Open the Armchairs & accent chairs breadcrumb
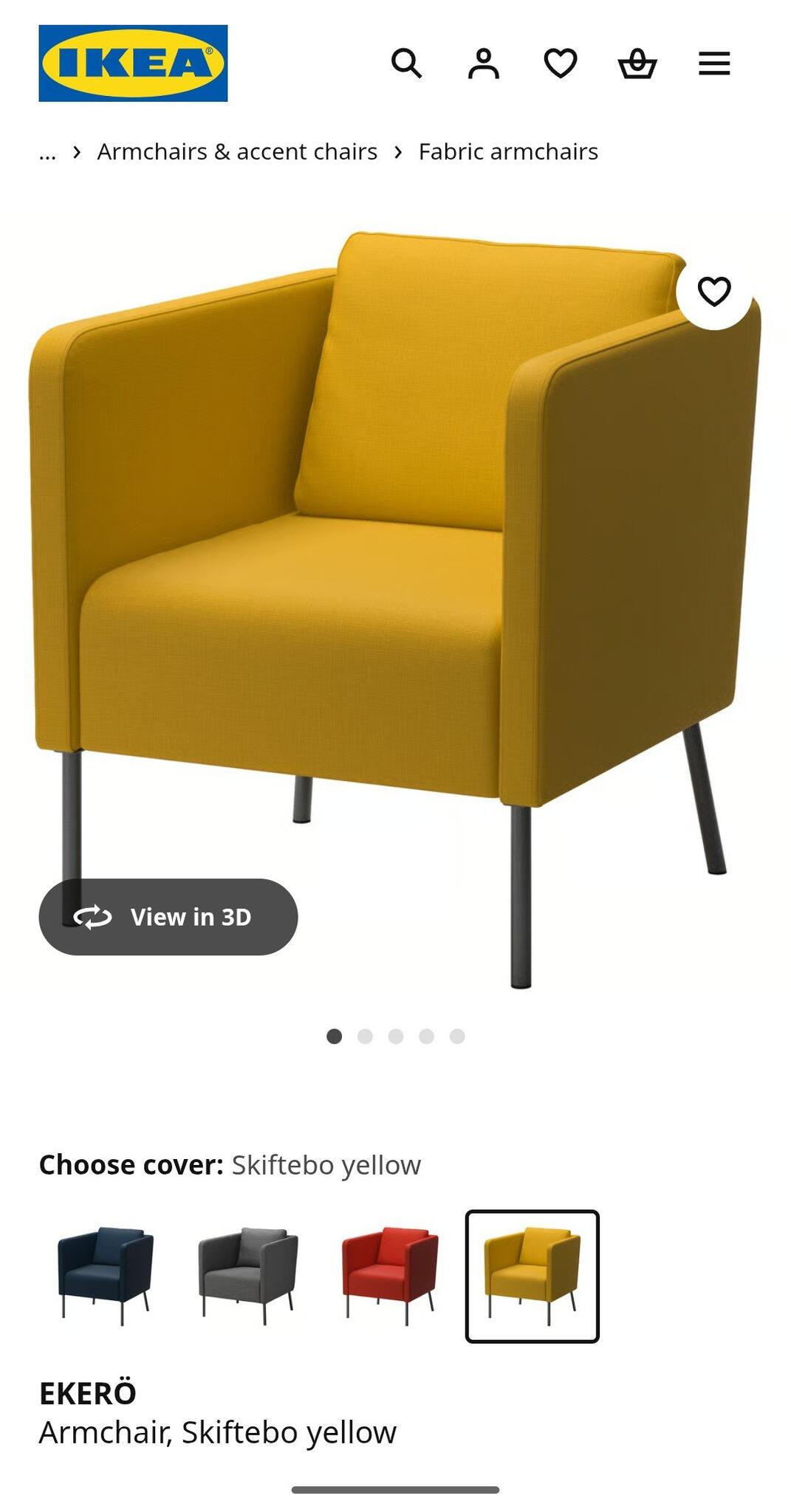 (238, 152)
